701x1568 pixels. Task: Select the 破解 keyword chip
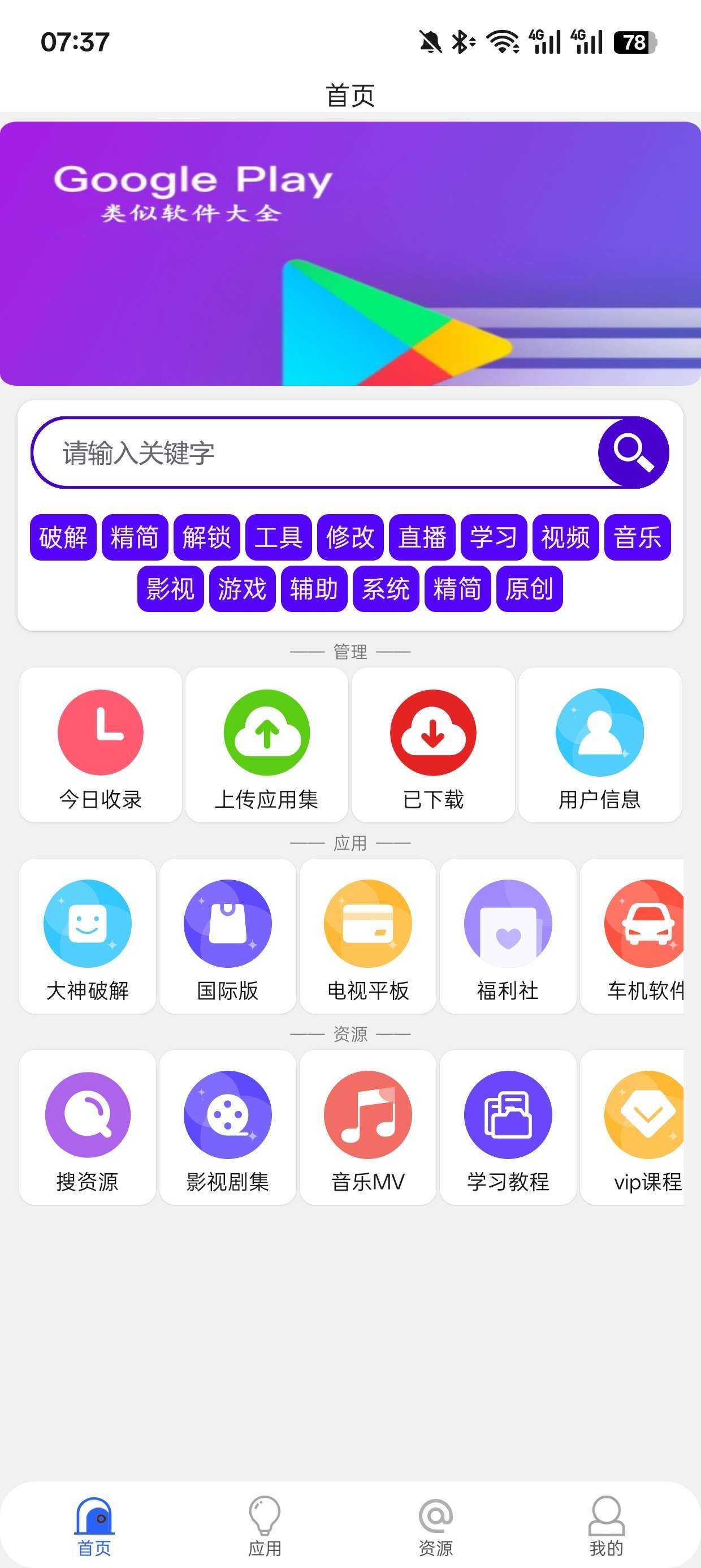pyautogui.click(x=63, y=537)
